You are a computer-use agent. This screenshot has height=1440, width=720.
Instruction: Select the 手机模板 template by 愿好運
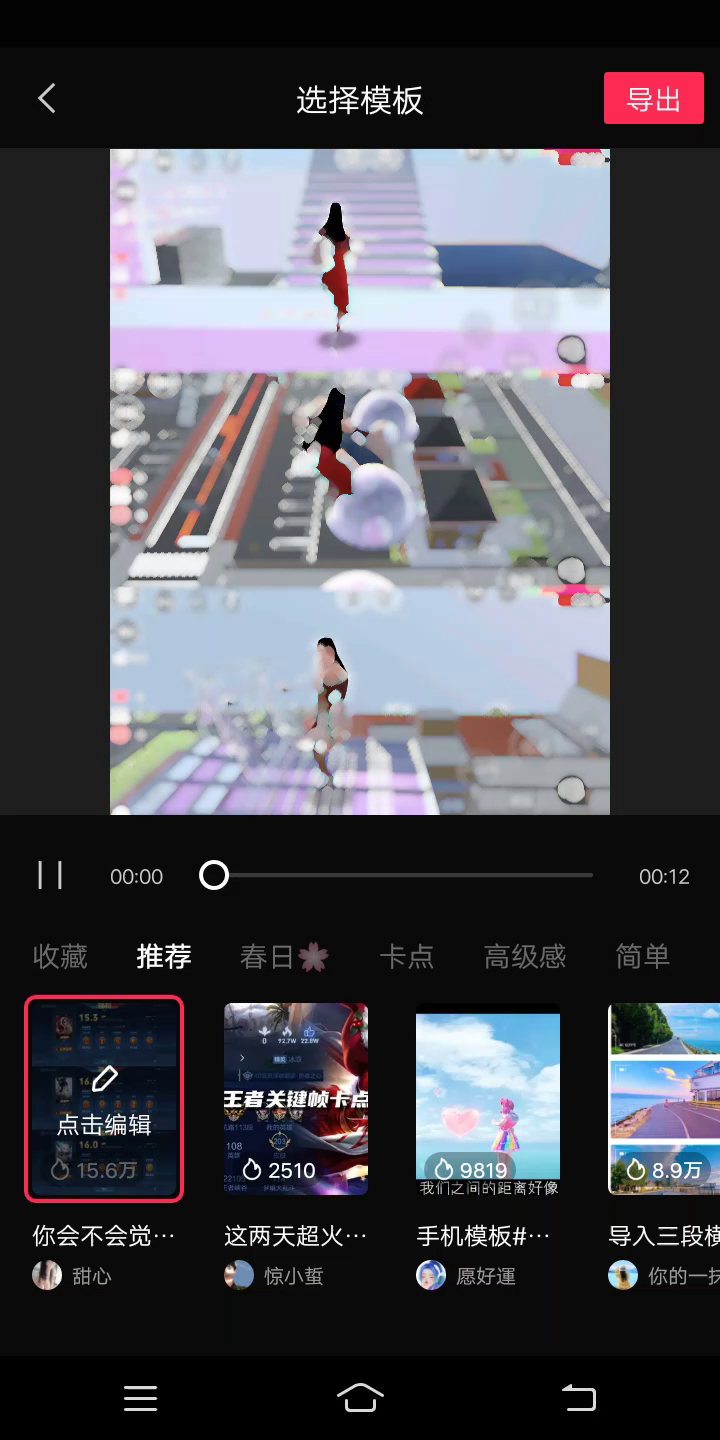coord(488,1099)
